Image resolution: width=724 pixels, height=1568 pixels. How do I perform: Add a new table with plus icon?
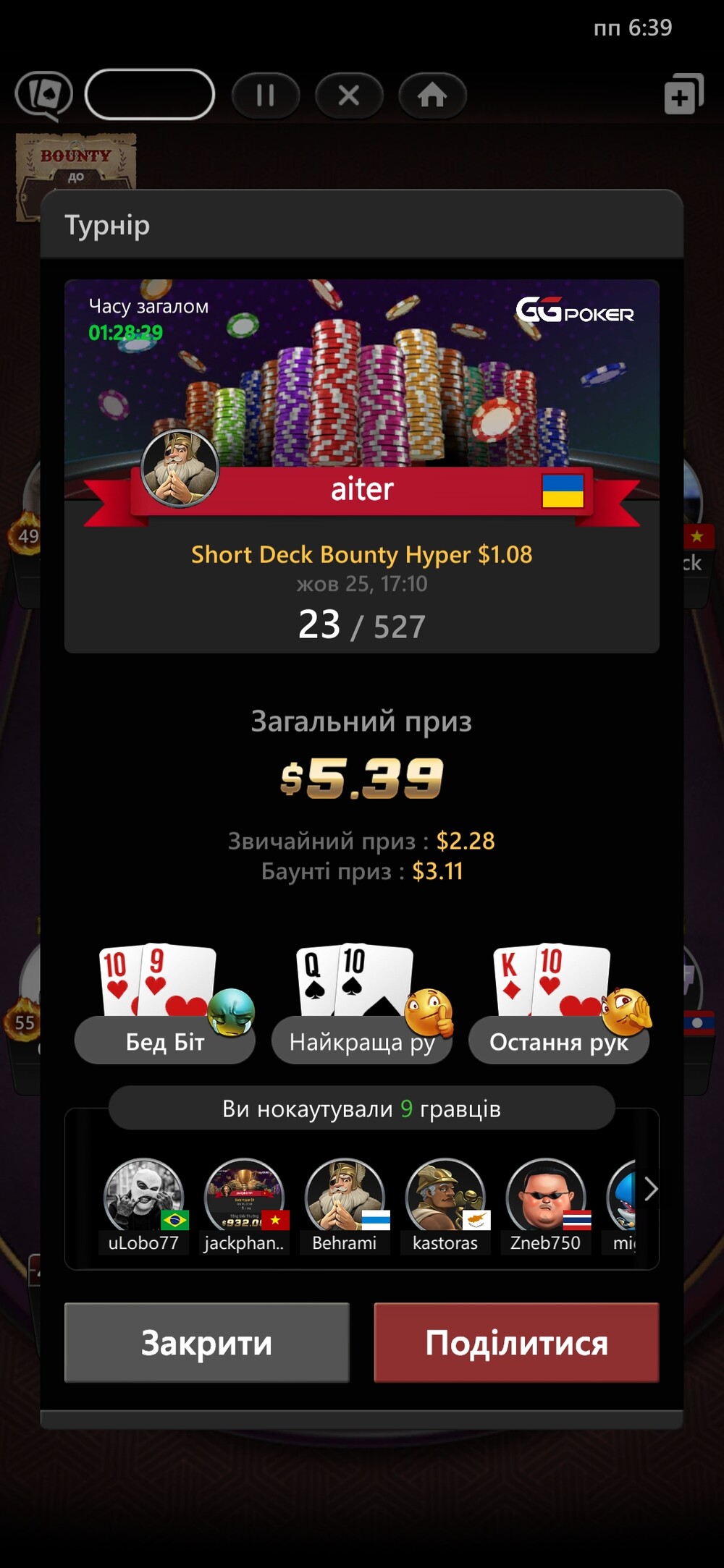click(x=683, y=94)
